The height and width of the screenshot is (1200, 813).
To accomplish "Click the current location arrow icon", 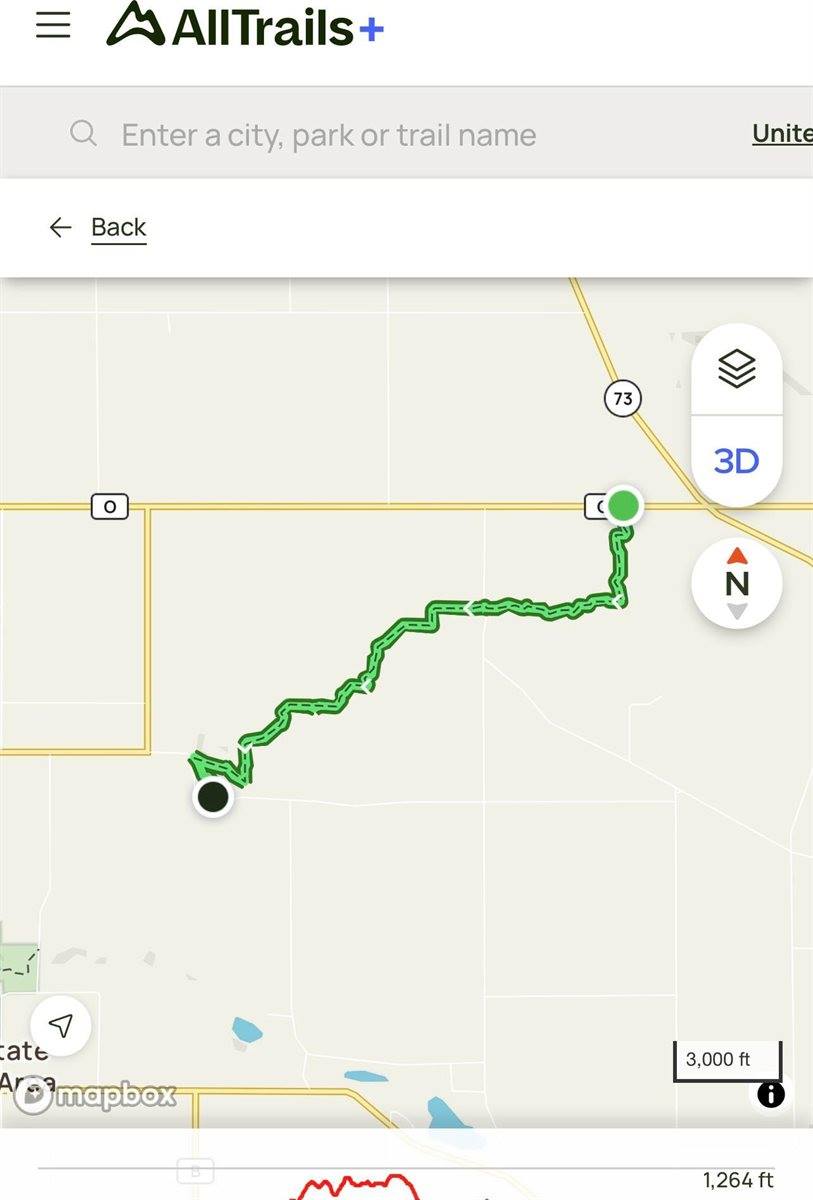I will (x=61, y=1025).
